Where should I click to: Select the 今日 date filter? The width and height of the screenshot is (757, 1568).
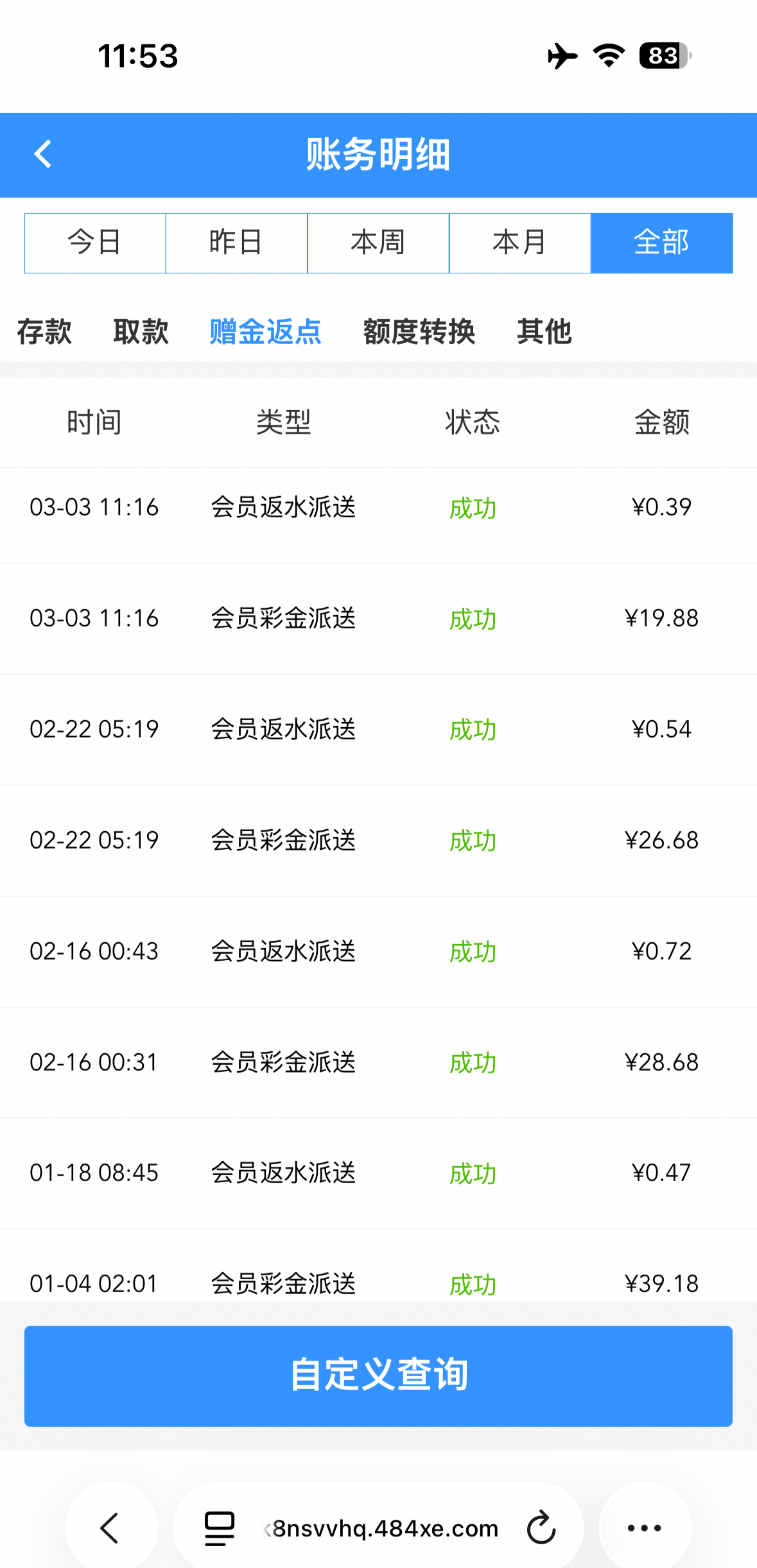pos(95,243)
